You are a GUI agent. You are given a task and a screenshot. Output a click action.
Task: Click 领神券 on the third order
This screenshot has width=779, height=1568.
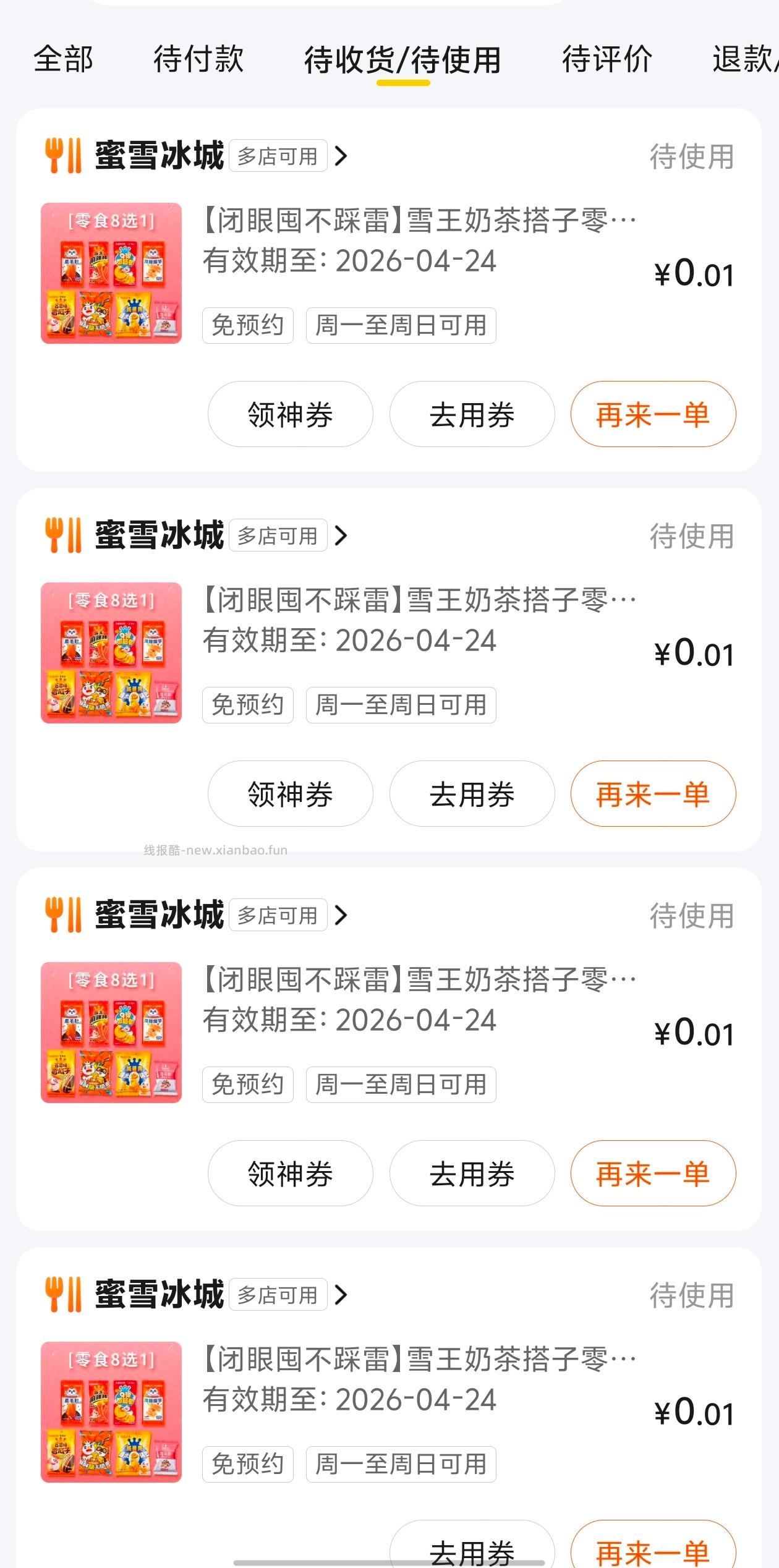289,1174
